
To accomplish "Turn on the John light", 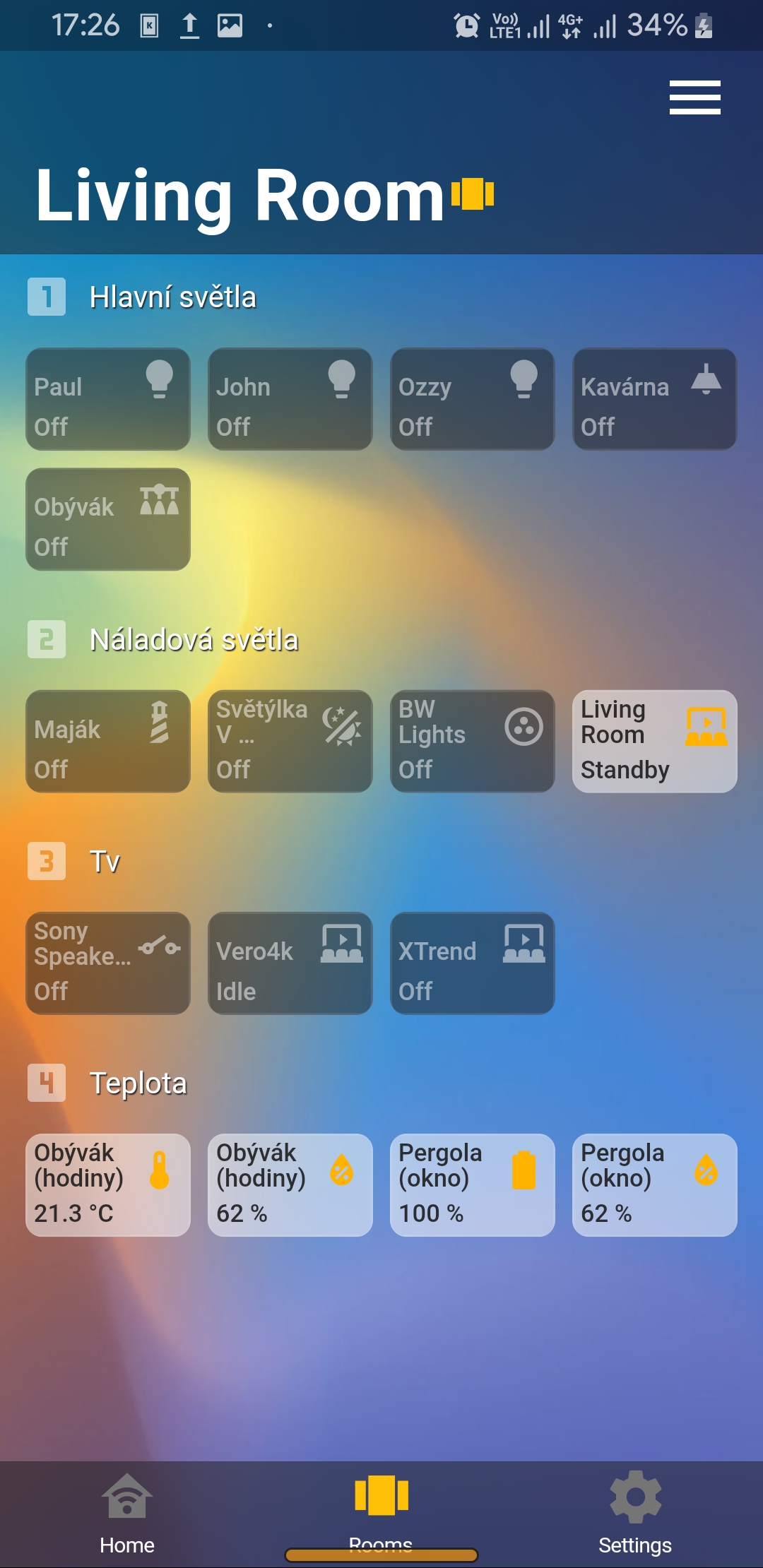I will point(290,399).
